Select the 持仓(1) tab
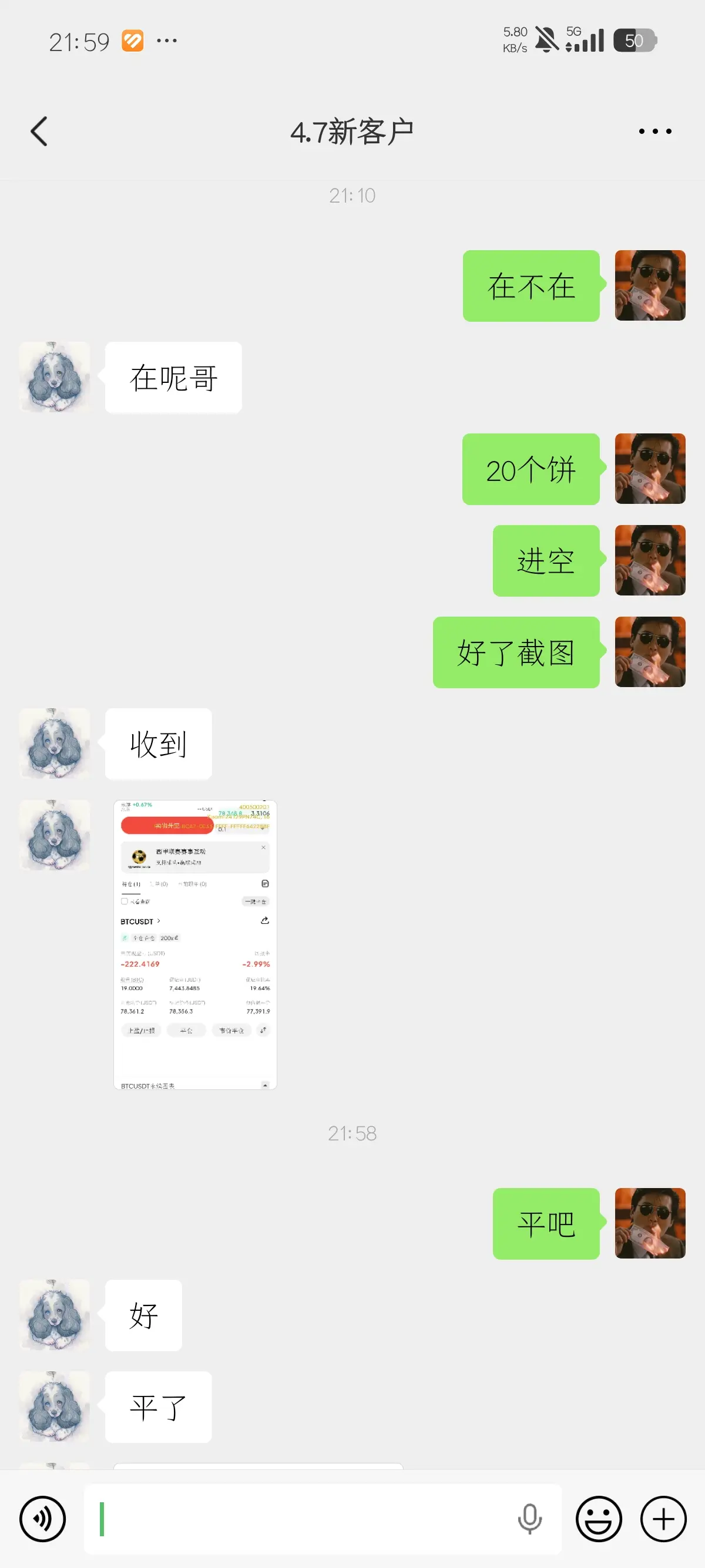 [131, 884]
